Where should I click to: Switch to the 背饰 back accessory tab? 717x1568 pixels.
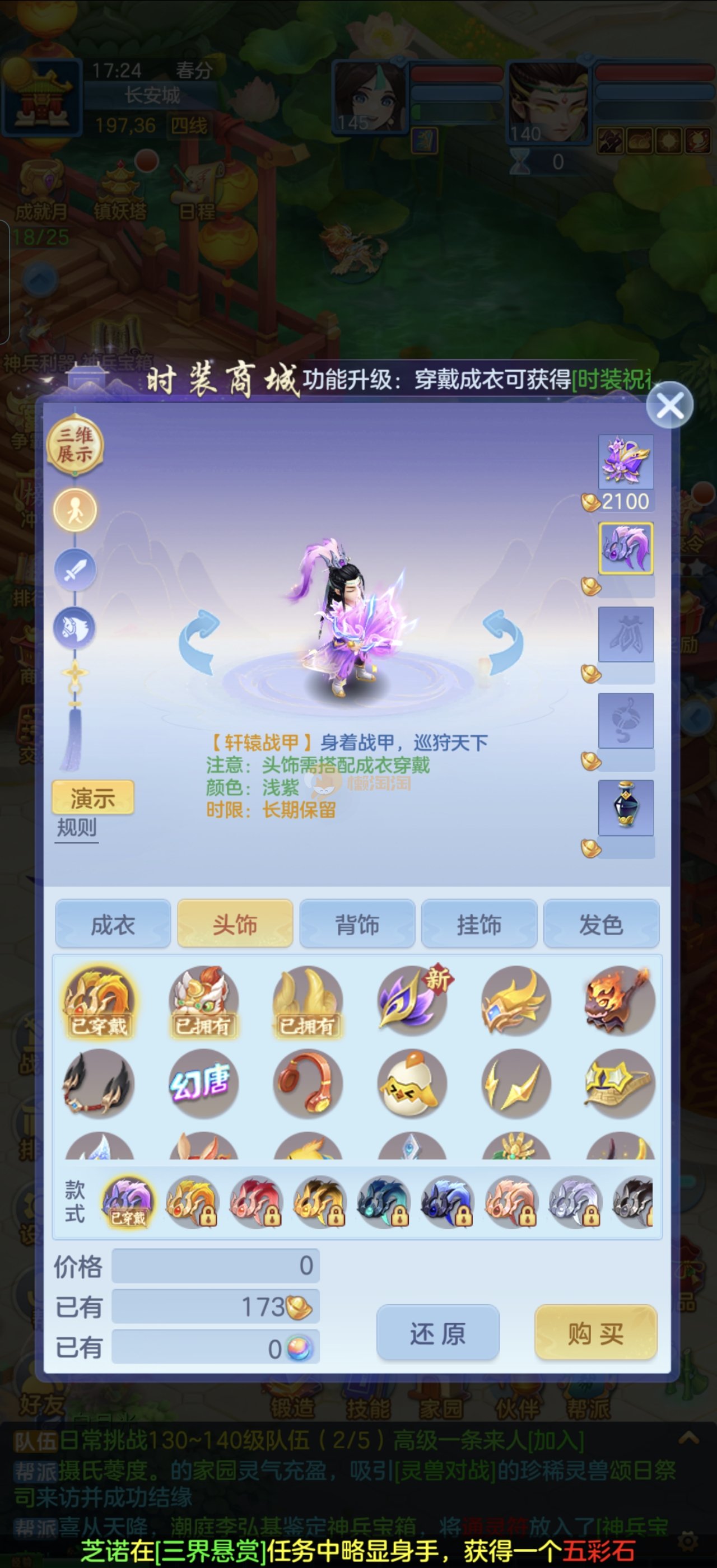click(x=357, y=925)
